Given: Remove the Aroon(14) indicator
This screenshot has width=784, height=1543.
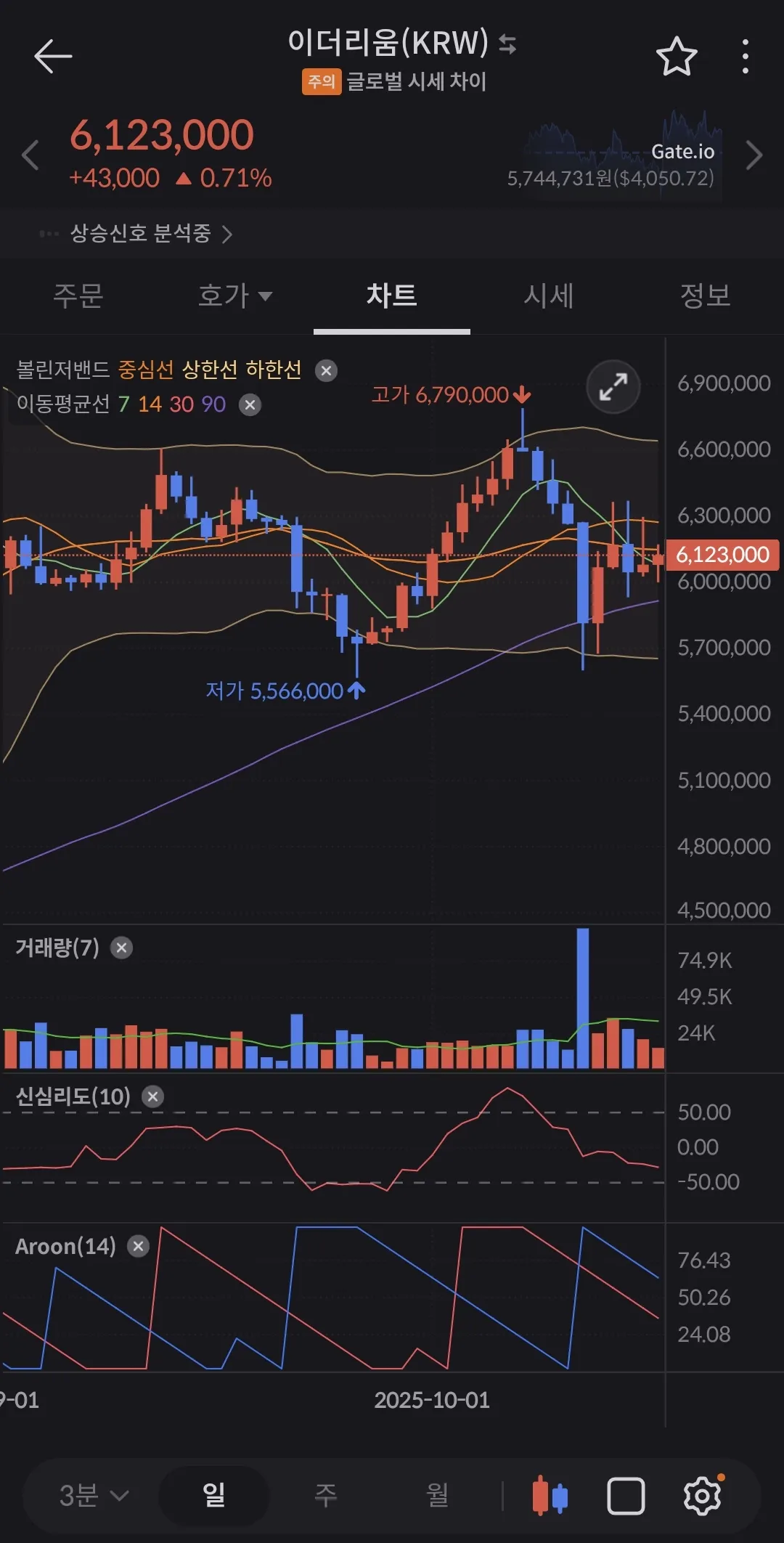Looking at the screenshot, I should (138, 1246).
